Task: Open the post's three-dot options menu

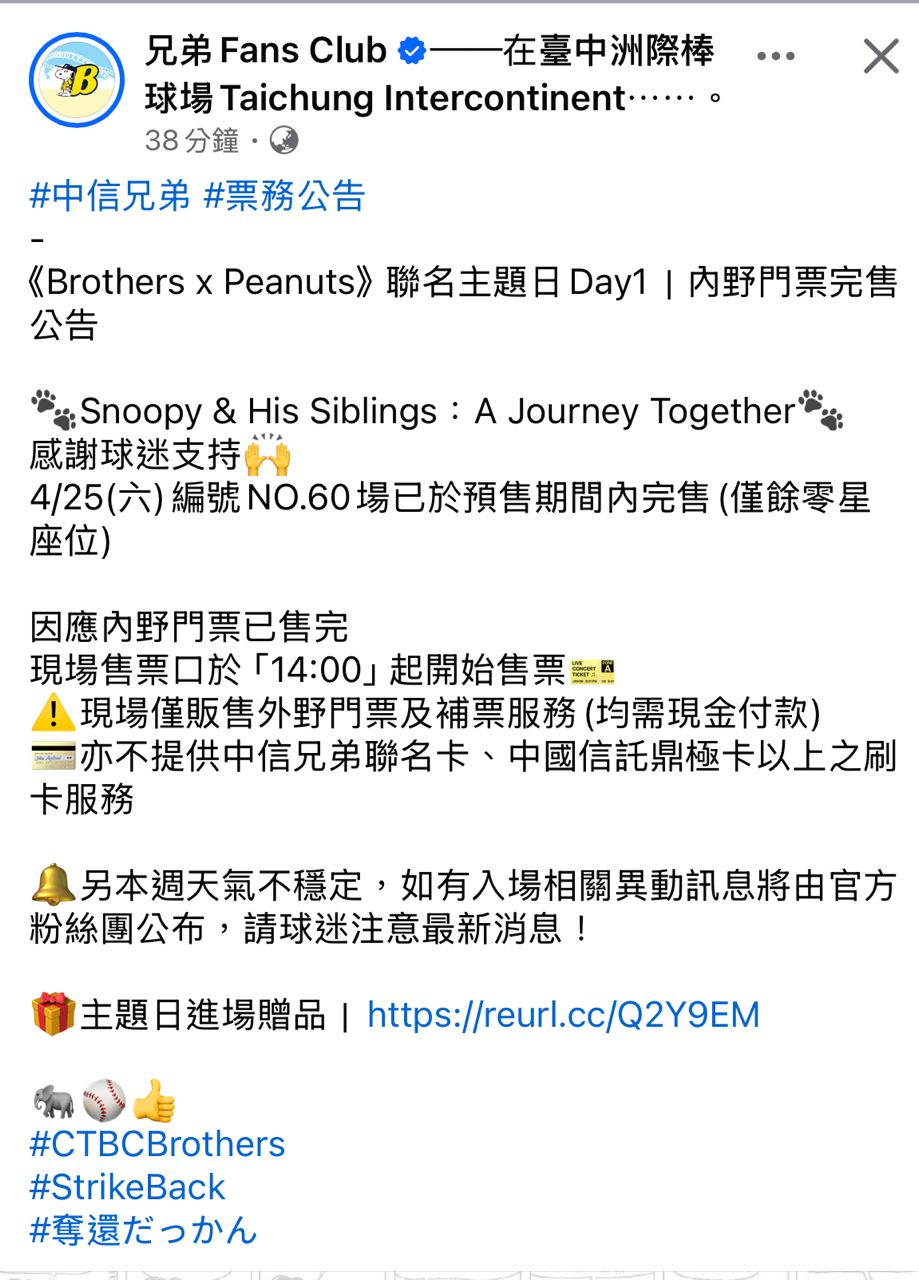Action: coord(776,57)
